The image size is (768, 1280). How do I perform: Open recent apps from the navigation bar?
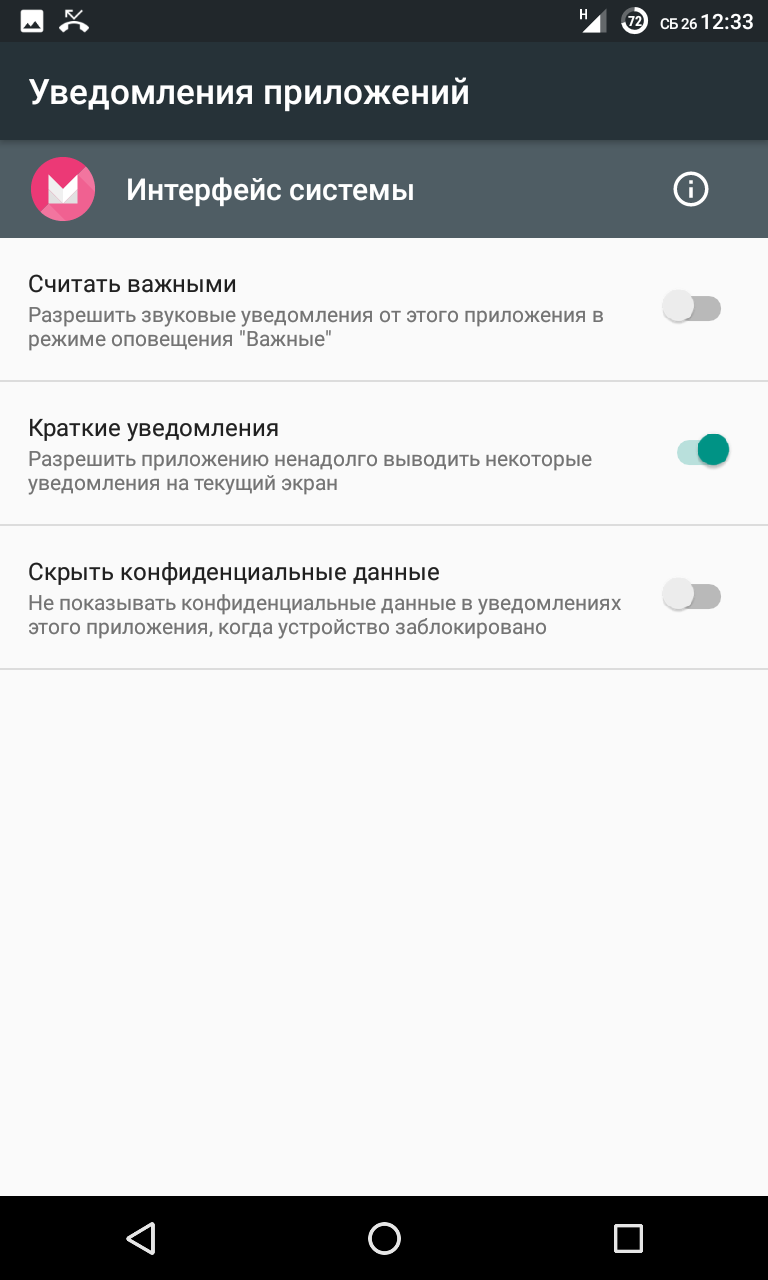click(x=627, y=1238)
